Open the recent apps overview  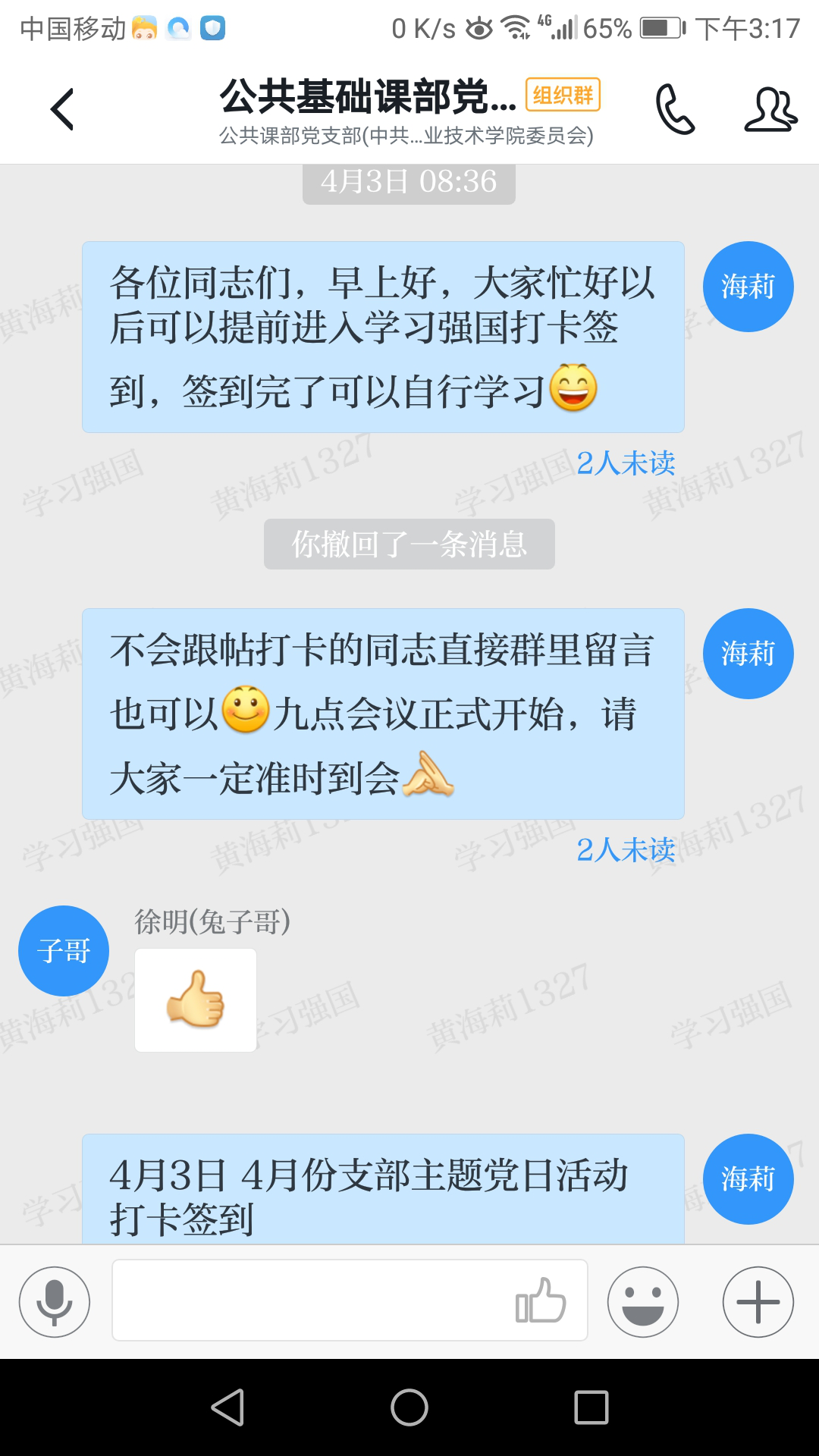(x=591, y=1407)
